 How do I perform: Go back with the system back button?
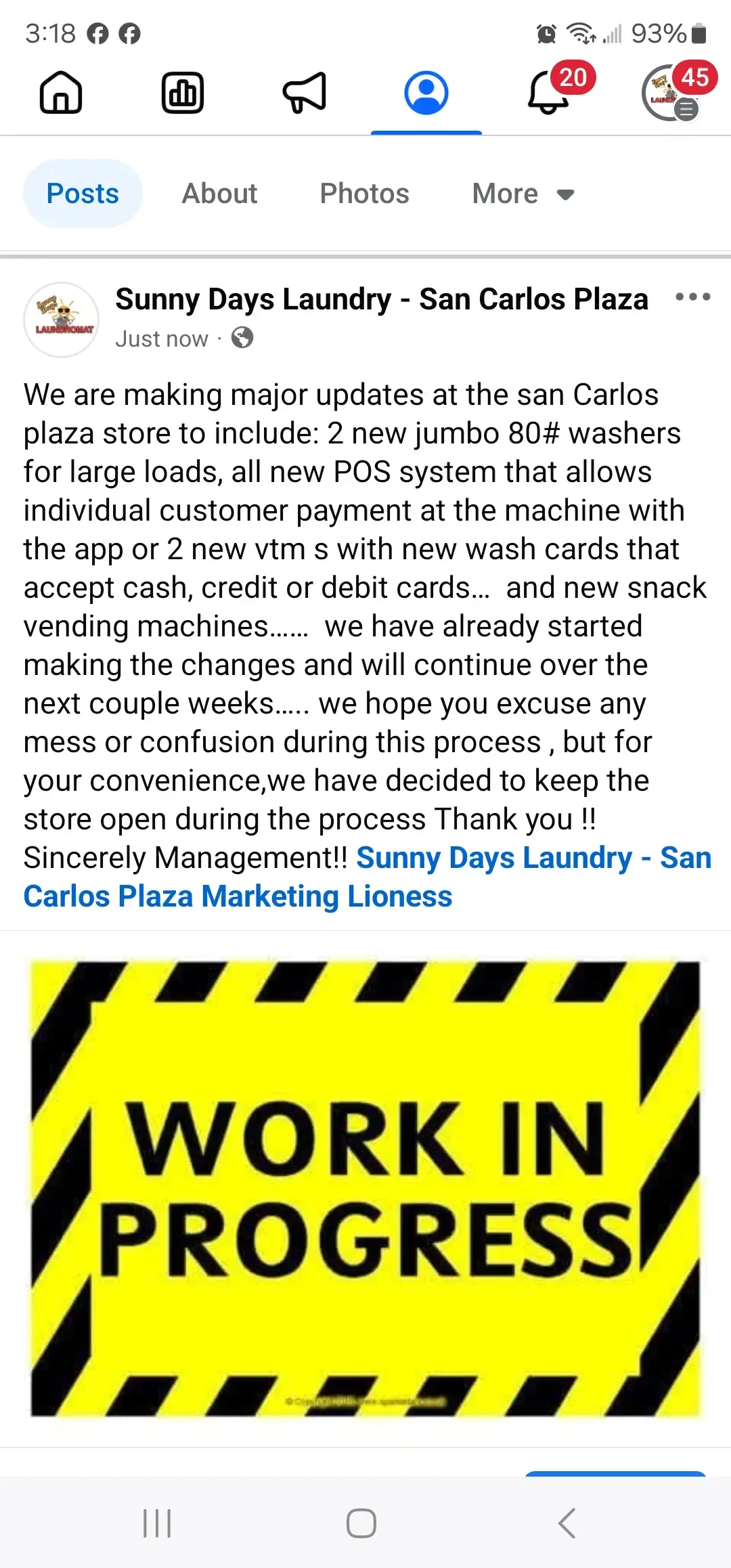[567, 1523]
